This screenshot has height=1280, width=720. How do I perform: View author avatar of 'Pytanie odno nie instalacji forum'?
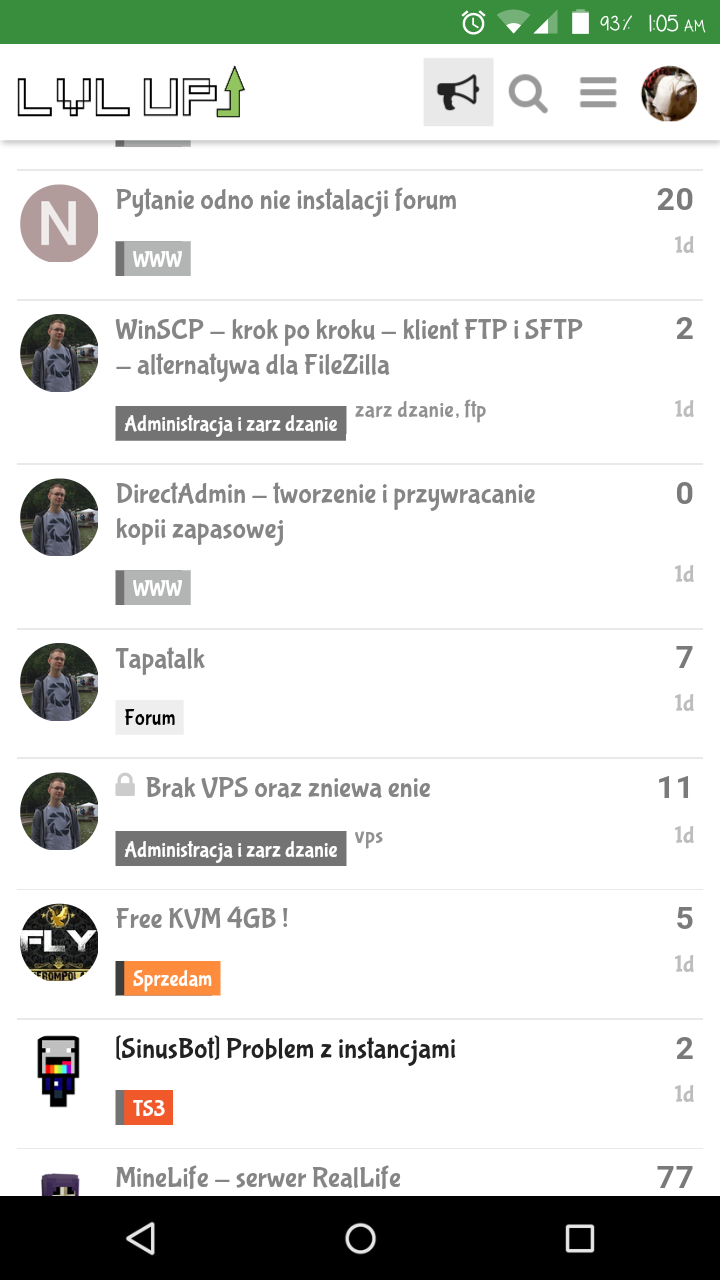pyautogui.click(x=59, y=223)
